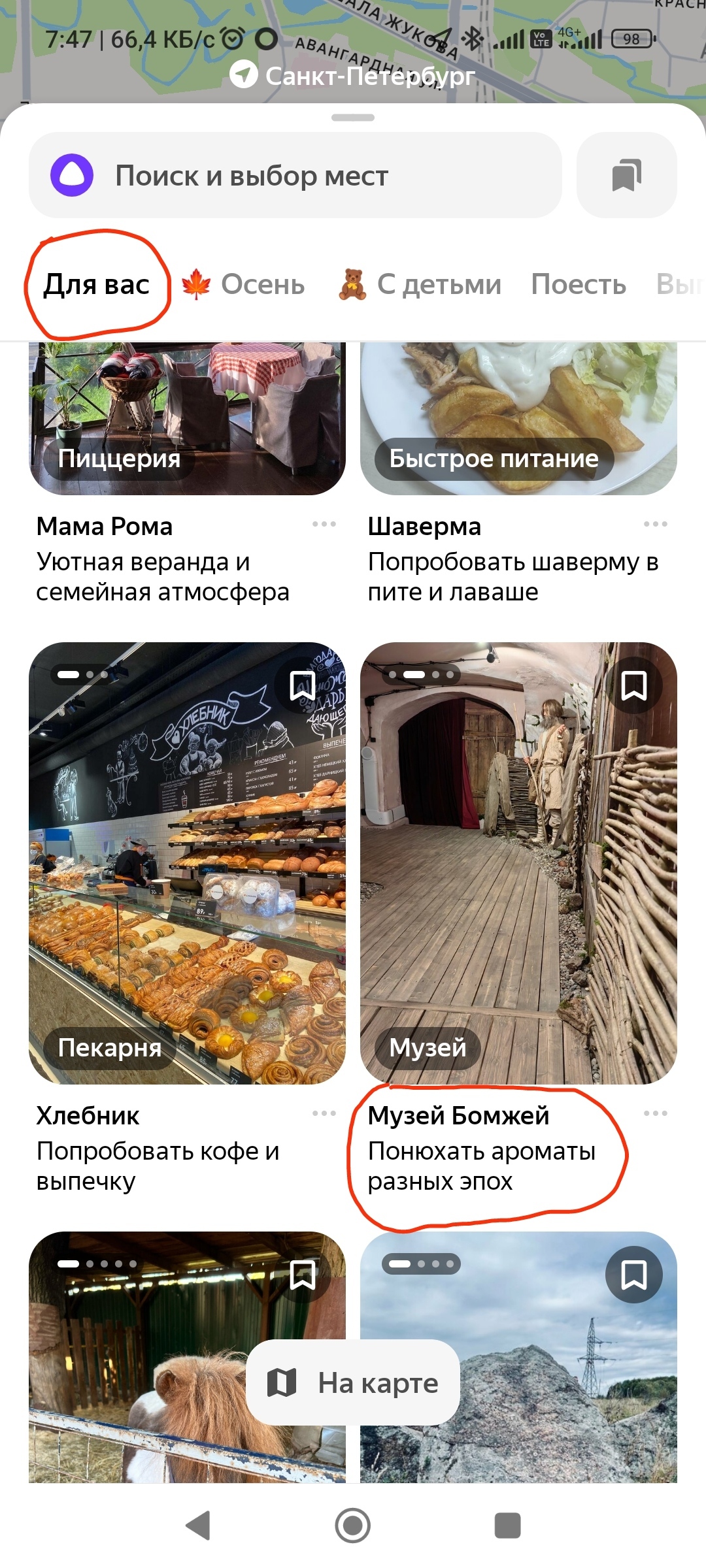Open the Музей Бомжей card
This screenshot has height=1568, width=706.
point(518,862)
